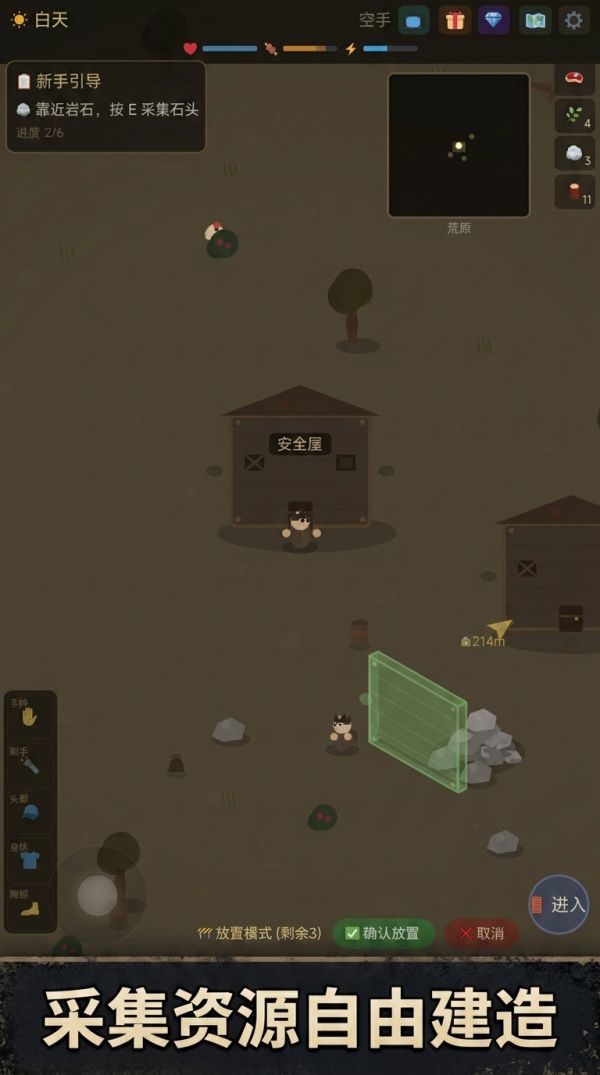Select the wood slot with 11 items
This screenshot has width=600, height=1075.
click(x=574, y=191)
